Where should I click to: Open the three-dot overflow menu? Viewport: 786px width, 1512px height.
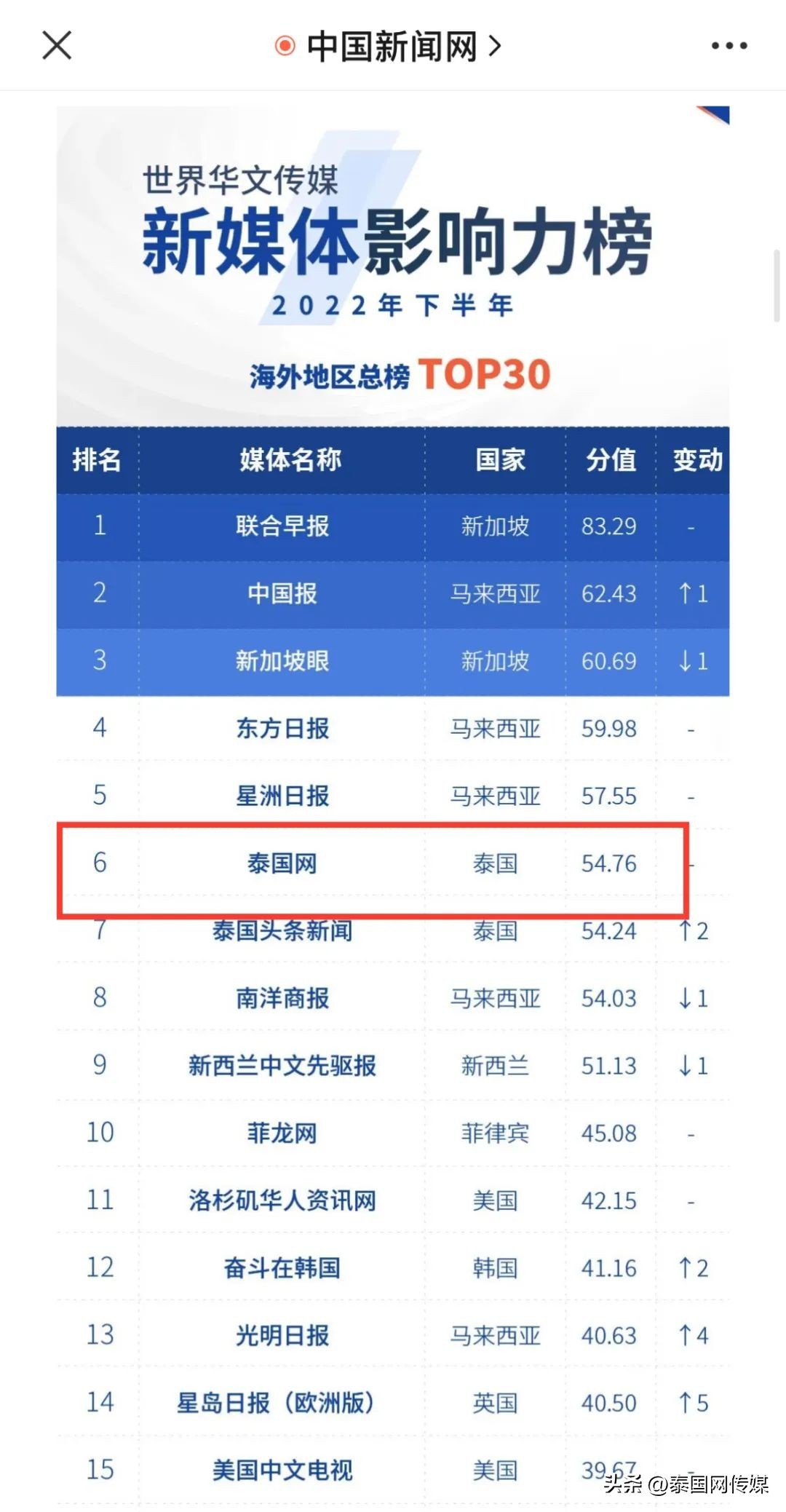coord(729,46)
